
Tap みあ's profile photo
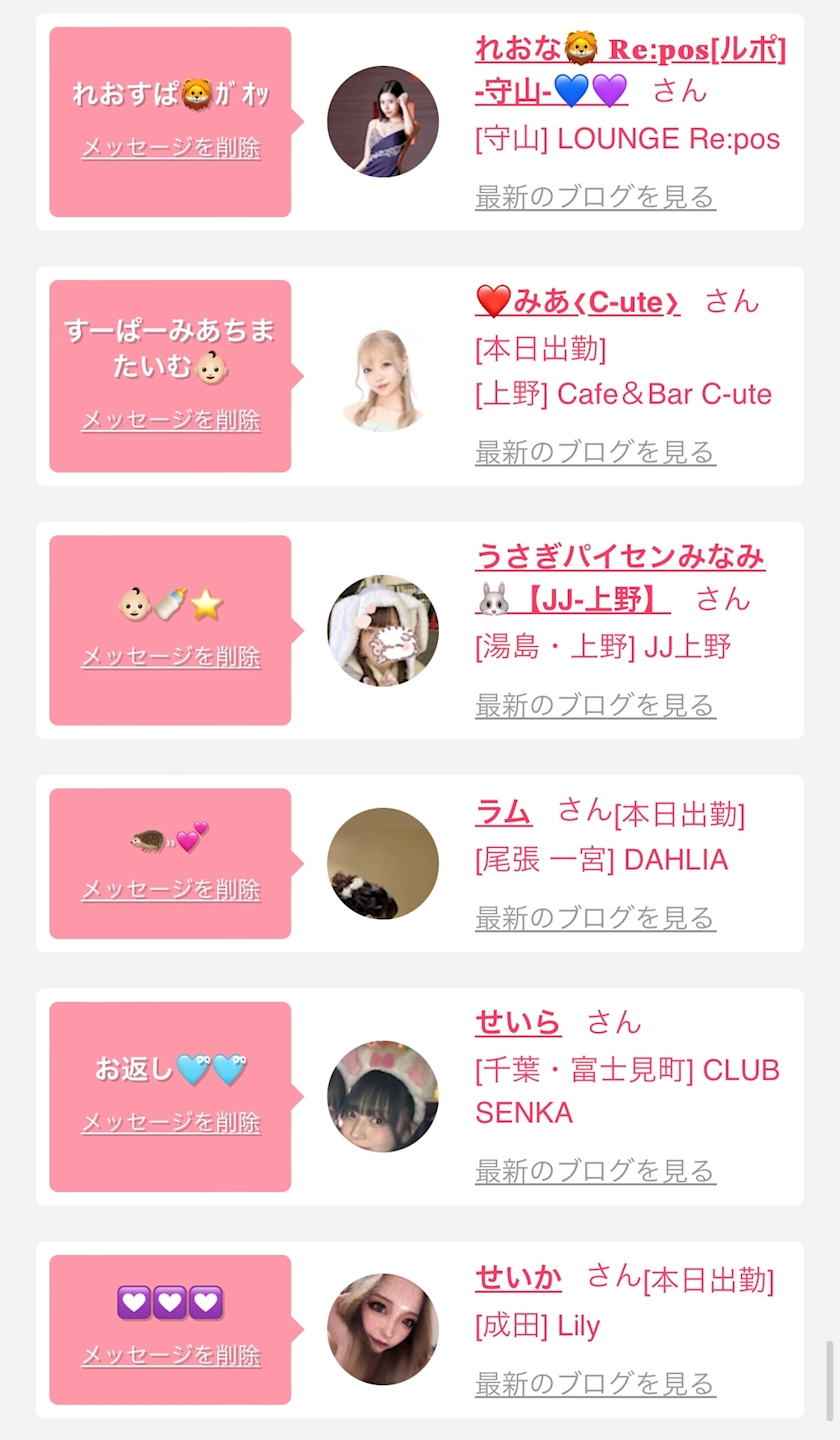[383, 376]
